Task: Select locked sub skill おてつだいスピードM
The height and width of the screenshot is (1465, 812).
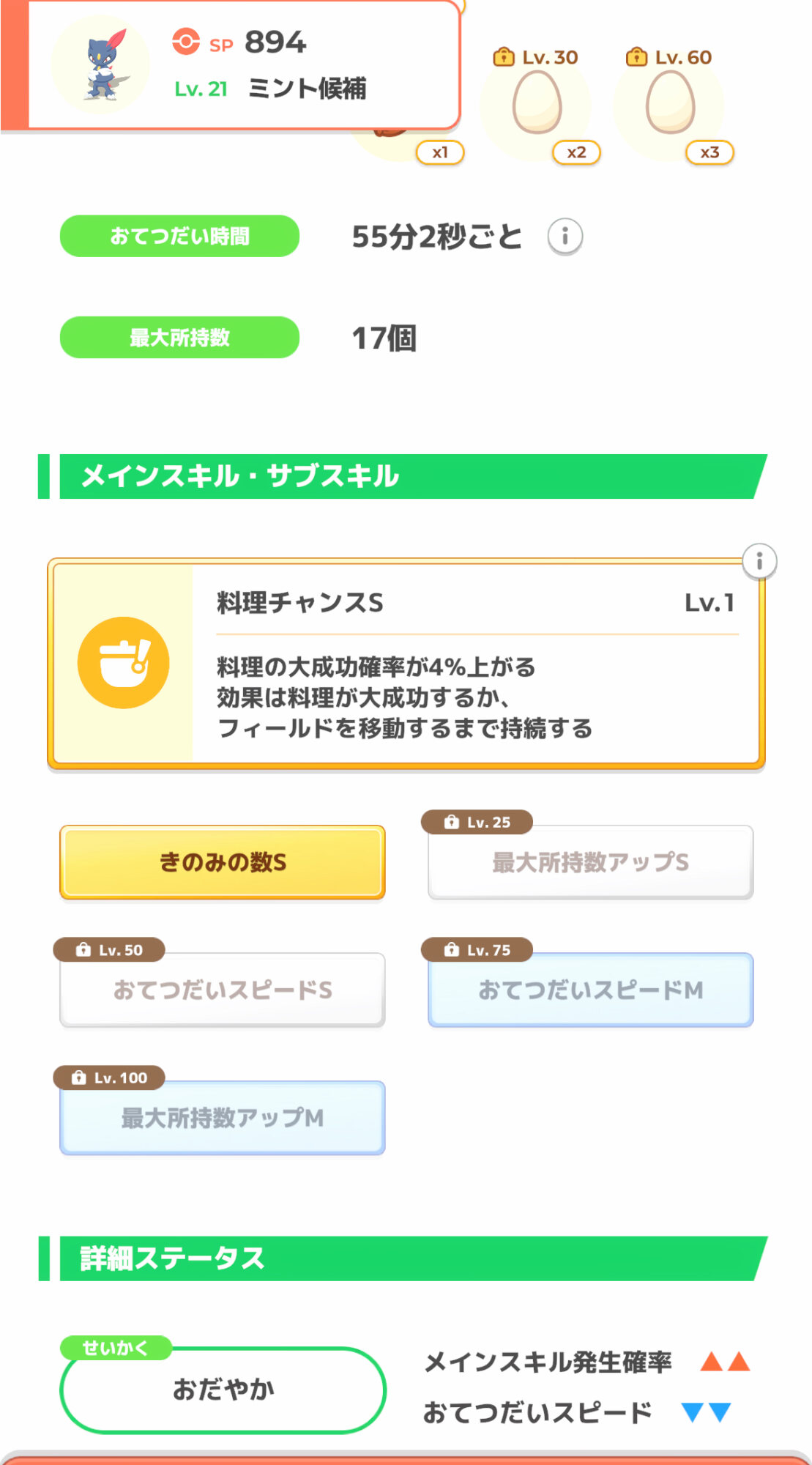Action: click(590, 990)
